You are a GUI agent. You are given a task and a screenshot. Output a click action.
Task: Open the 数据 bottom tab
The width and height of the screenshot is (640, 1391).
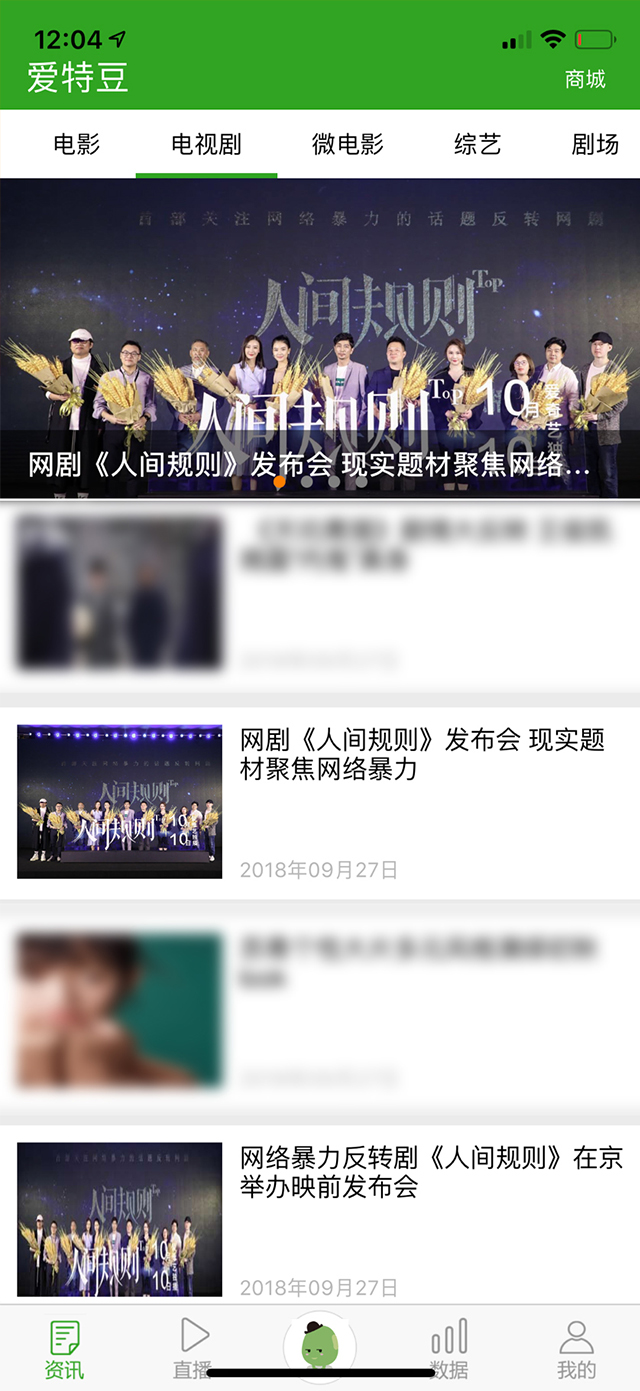click(x=449, y=1347)
